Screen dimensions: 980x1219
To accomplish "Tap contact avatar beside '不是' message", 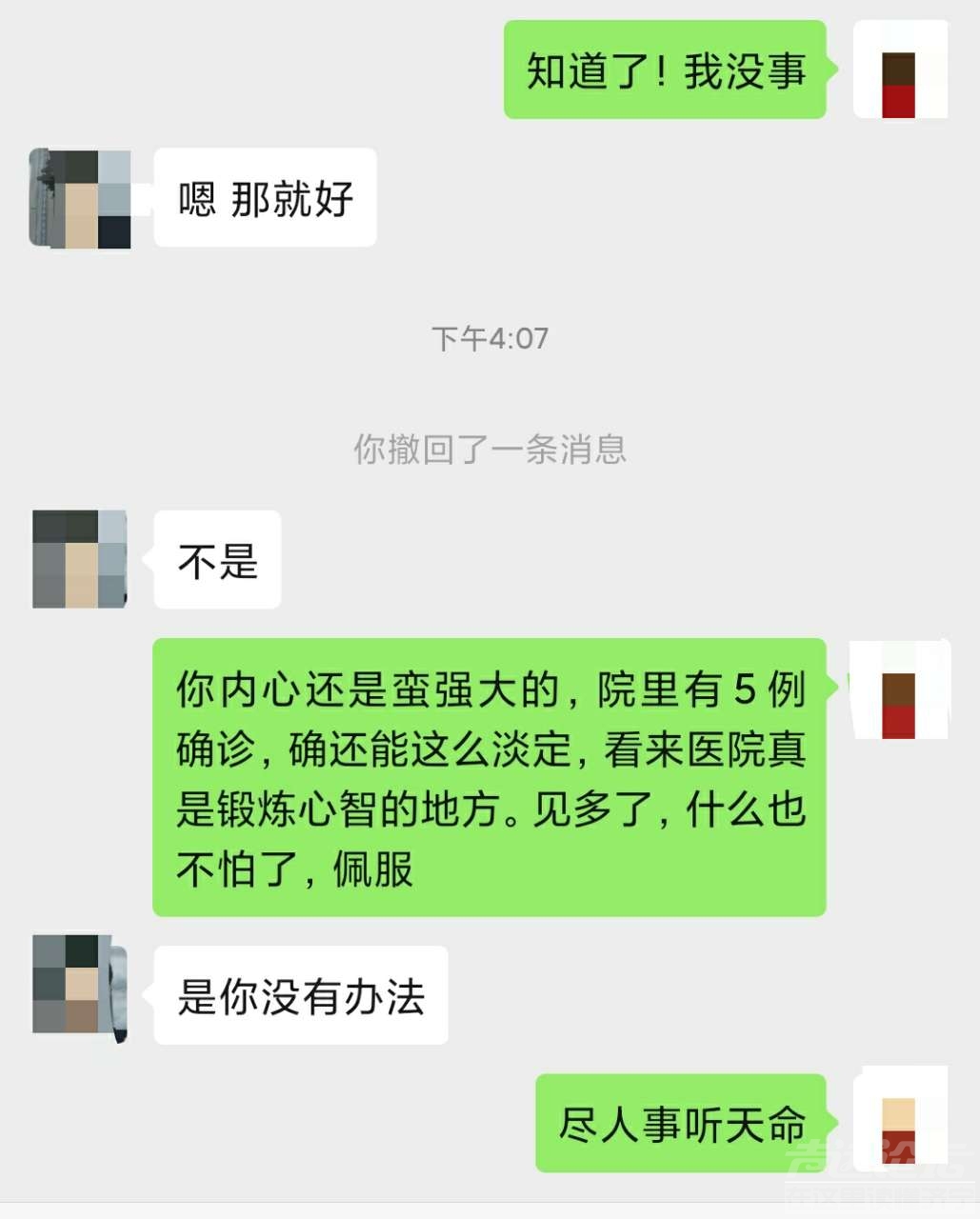I will 80,559.
